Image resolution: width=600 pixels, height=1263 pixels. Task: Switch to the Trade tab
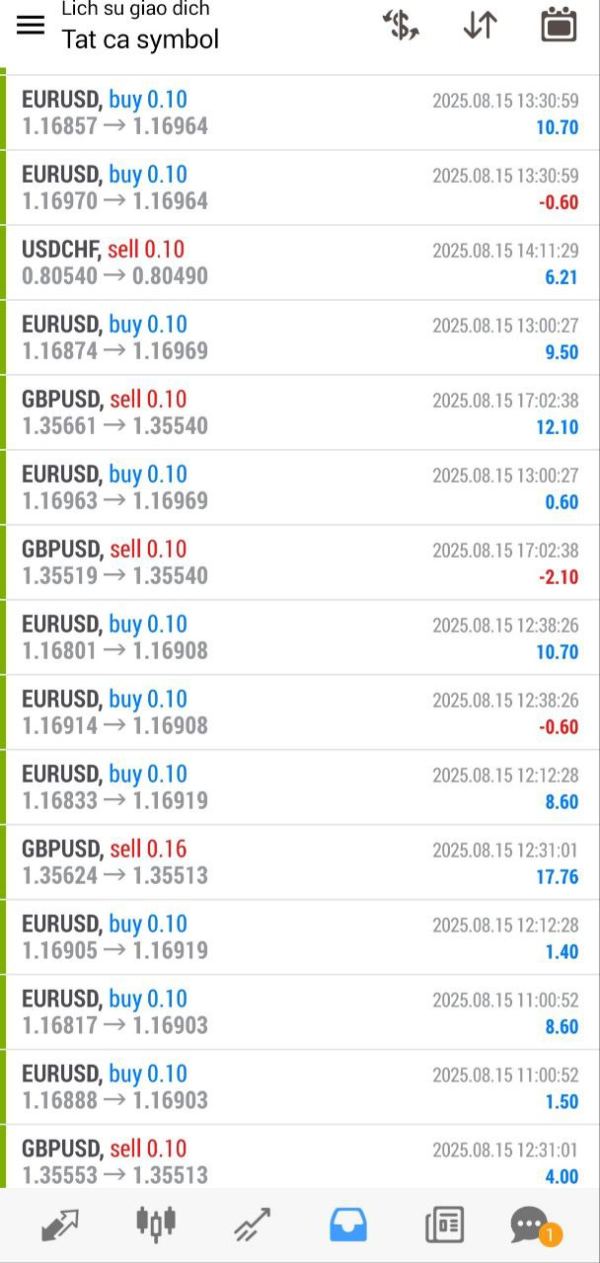[252, 1224]
